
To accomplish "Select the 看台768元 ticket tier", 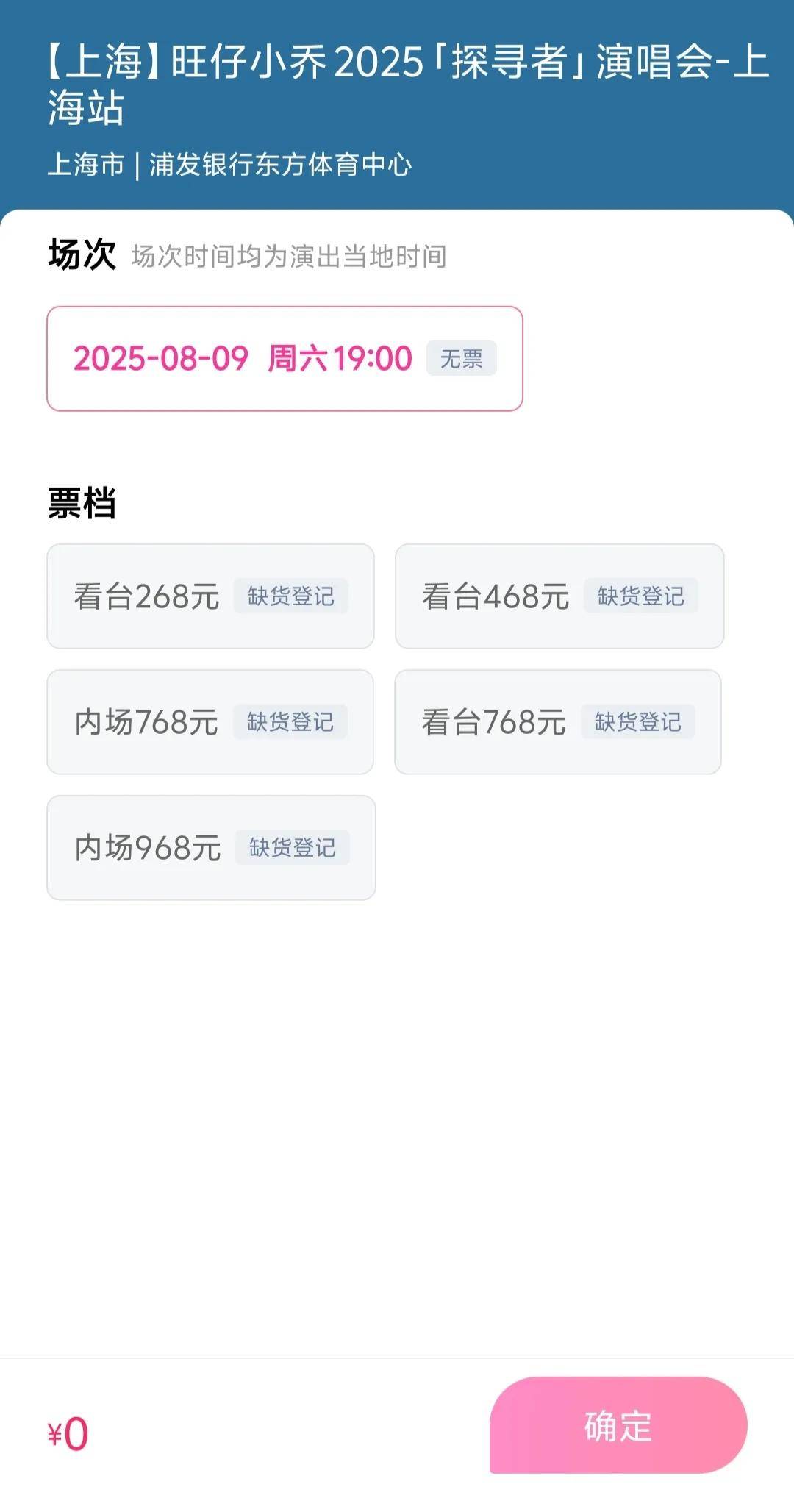I will (x=558, y=722).
